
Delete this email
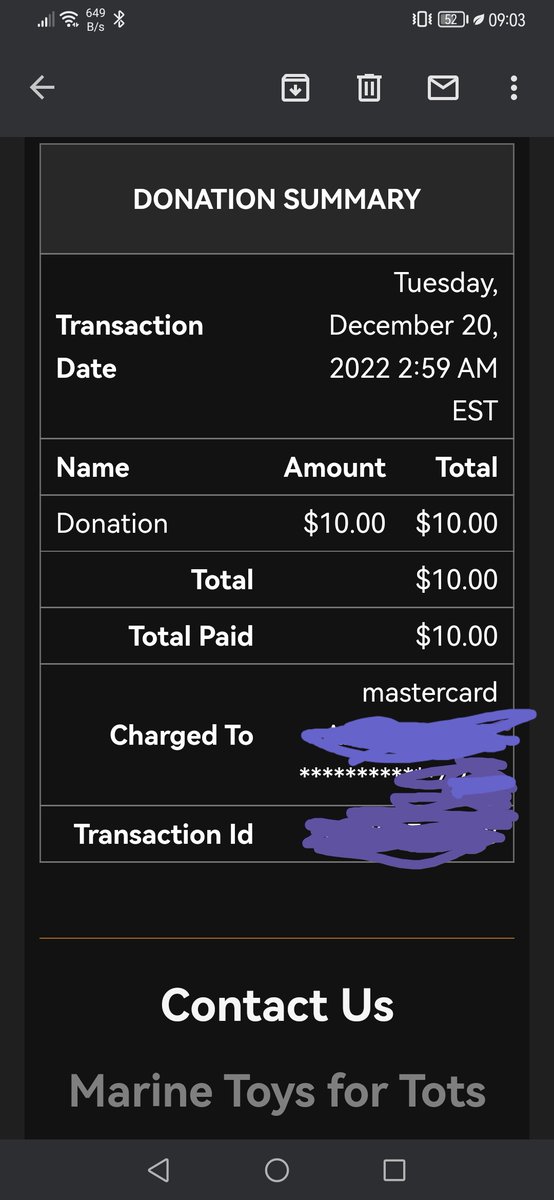click(x=369, y=88)
